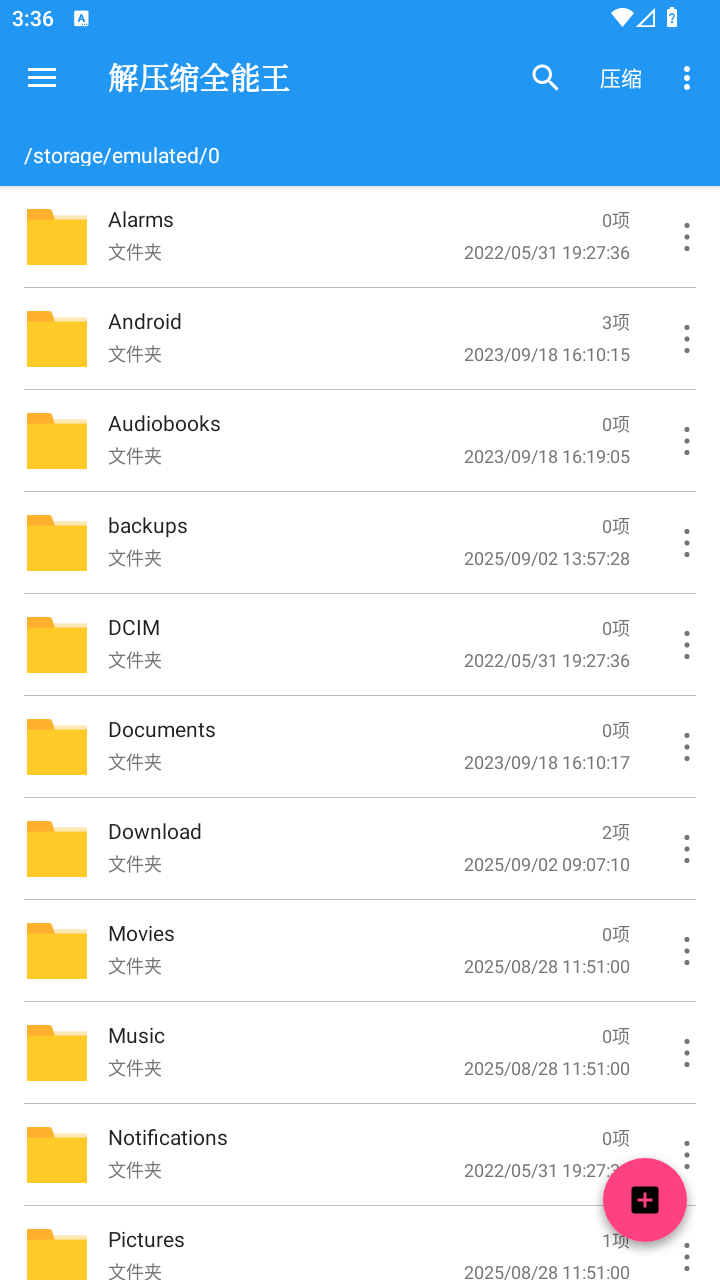The image size is (720, 1280).
Task: Open the Download folder
Action: tap(330, 849)
